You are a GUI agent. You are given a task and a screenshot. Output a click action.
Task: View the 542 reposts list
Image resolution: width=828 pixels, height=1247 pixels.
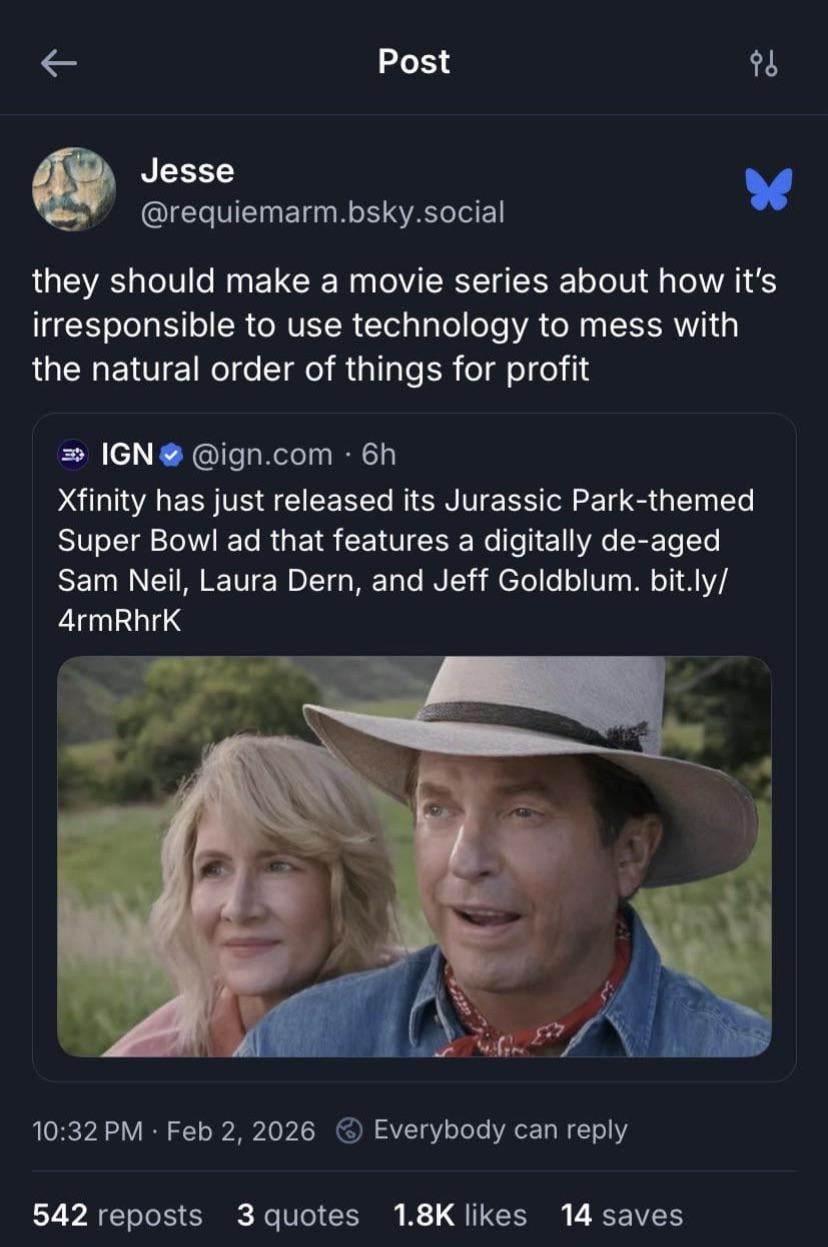117,1215
